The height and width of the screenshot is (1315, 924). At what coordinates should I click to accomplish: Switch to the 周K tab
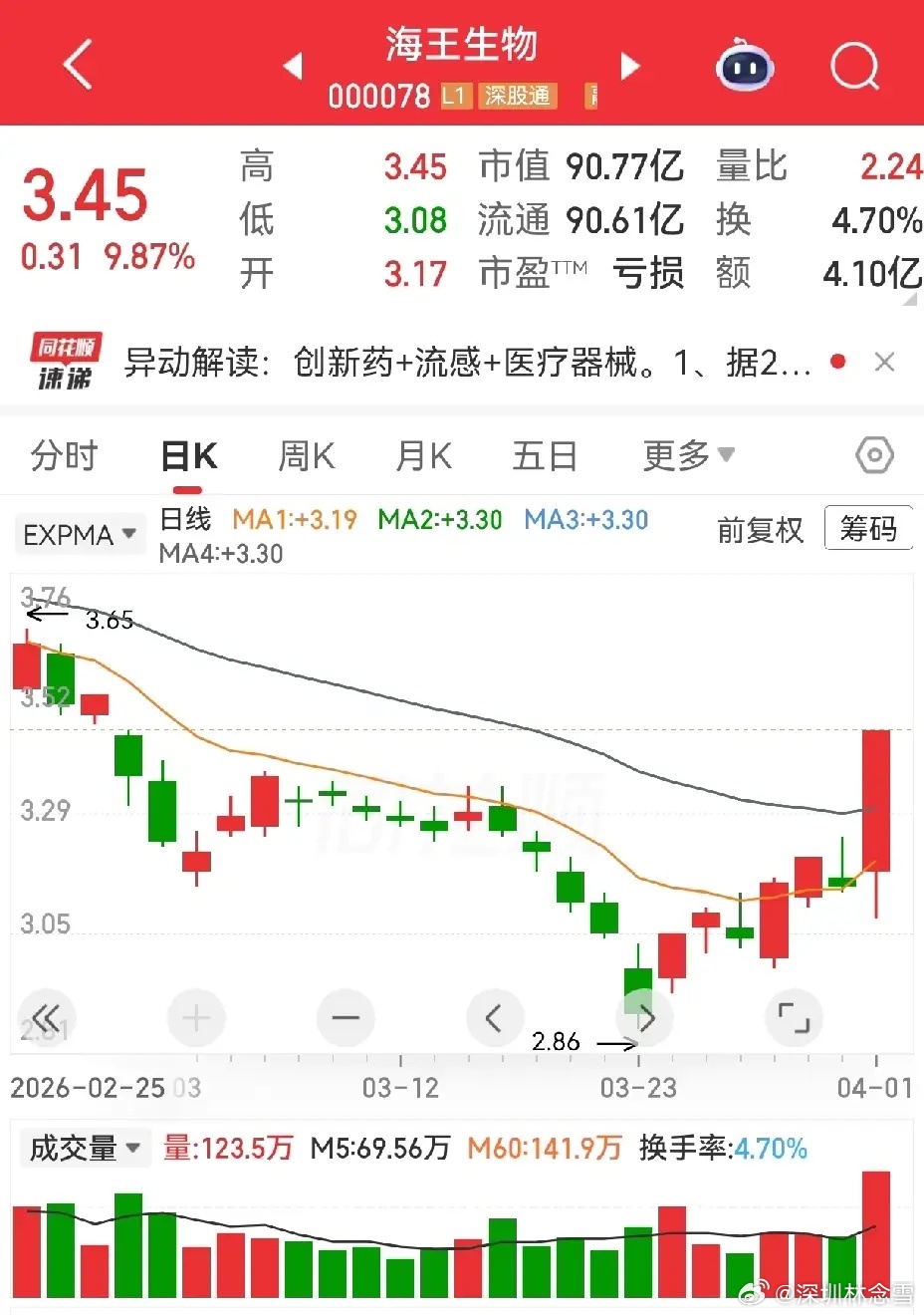click(x=306, y=456)
